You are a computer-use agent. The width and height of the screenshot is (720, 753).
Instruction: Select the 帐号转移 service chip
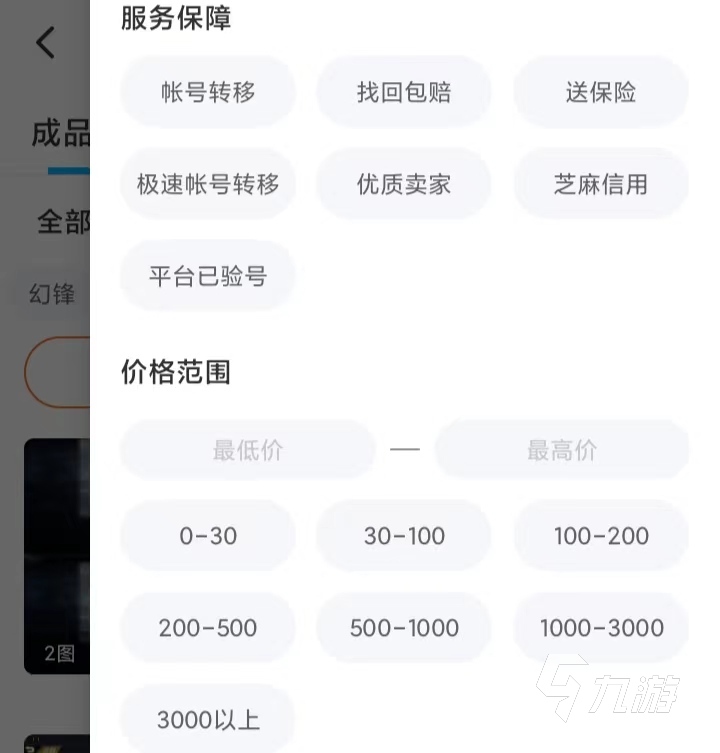pos(208,92)
